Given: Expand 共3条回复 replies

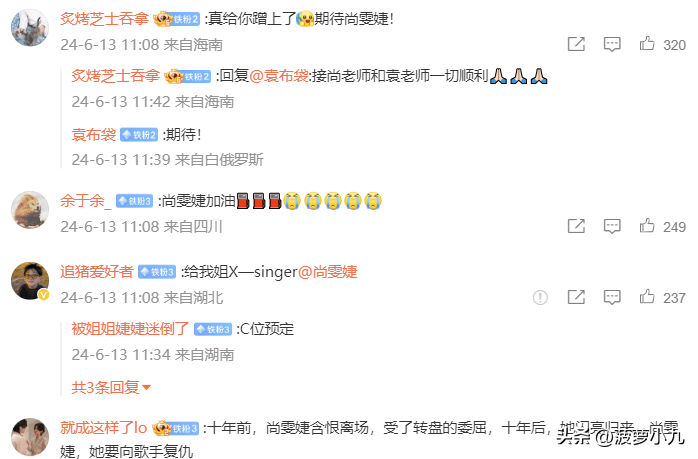Looking at the screenshot, I should (111, 386).
